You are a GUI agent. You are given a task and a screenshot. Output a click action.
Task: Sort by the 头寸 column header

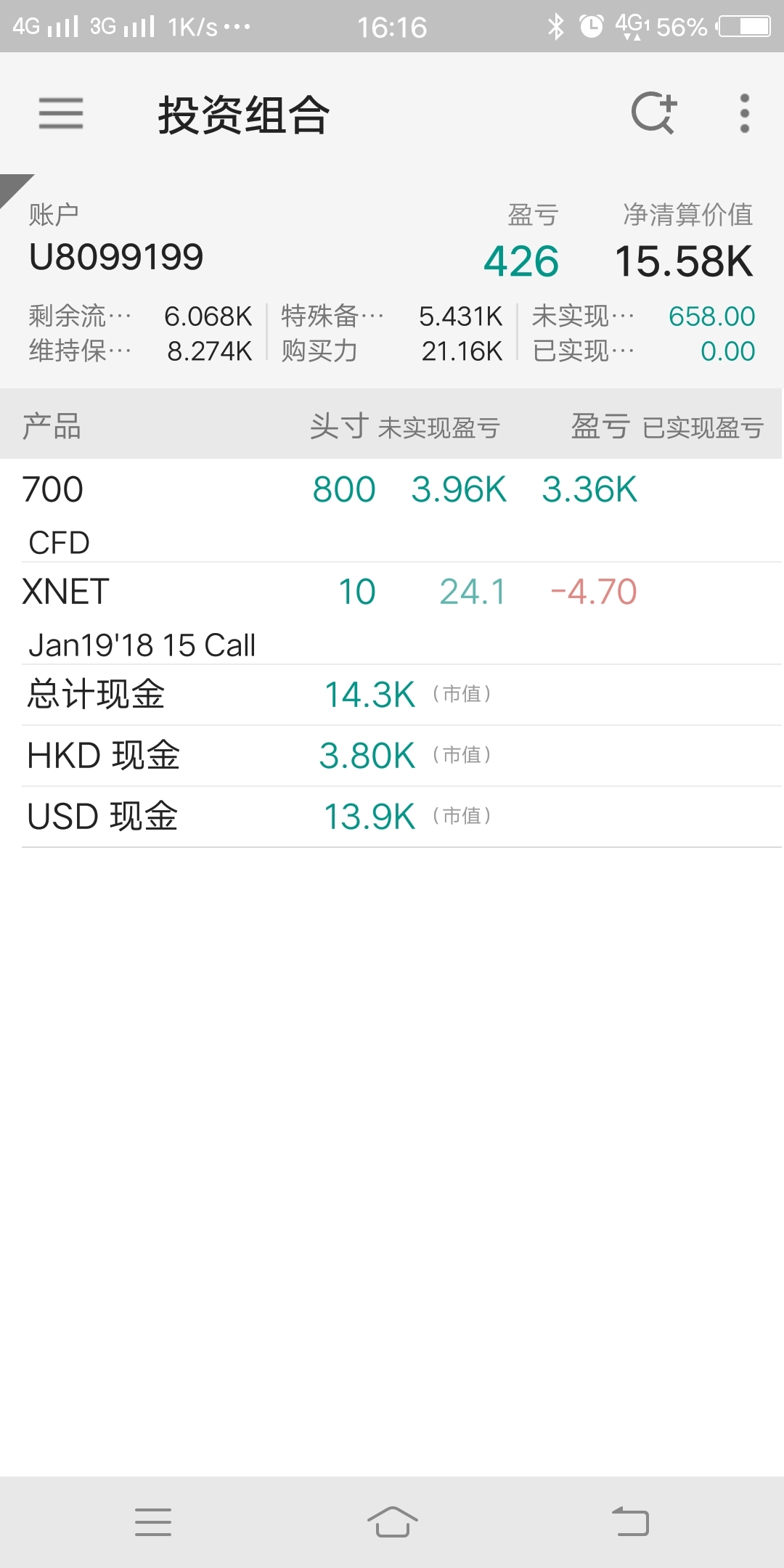[x=339, y=426]
